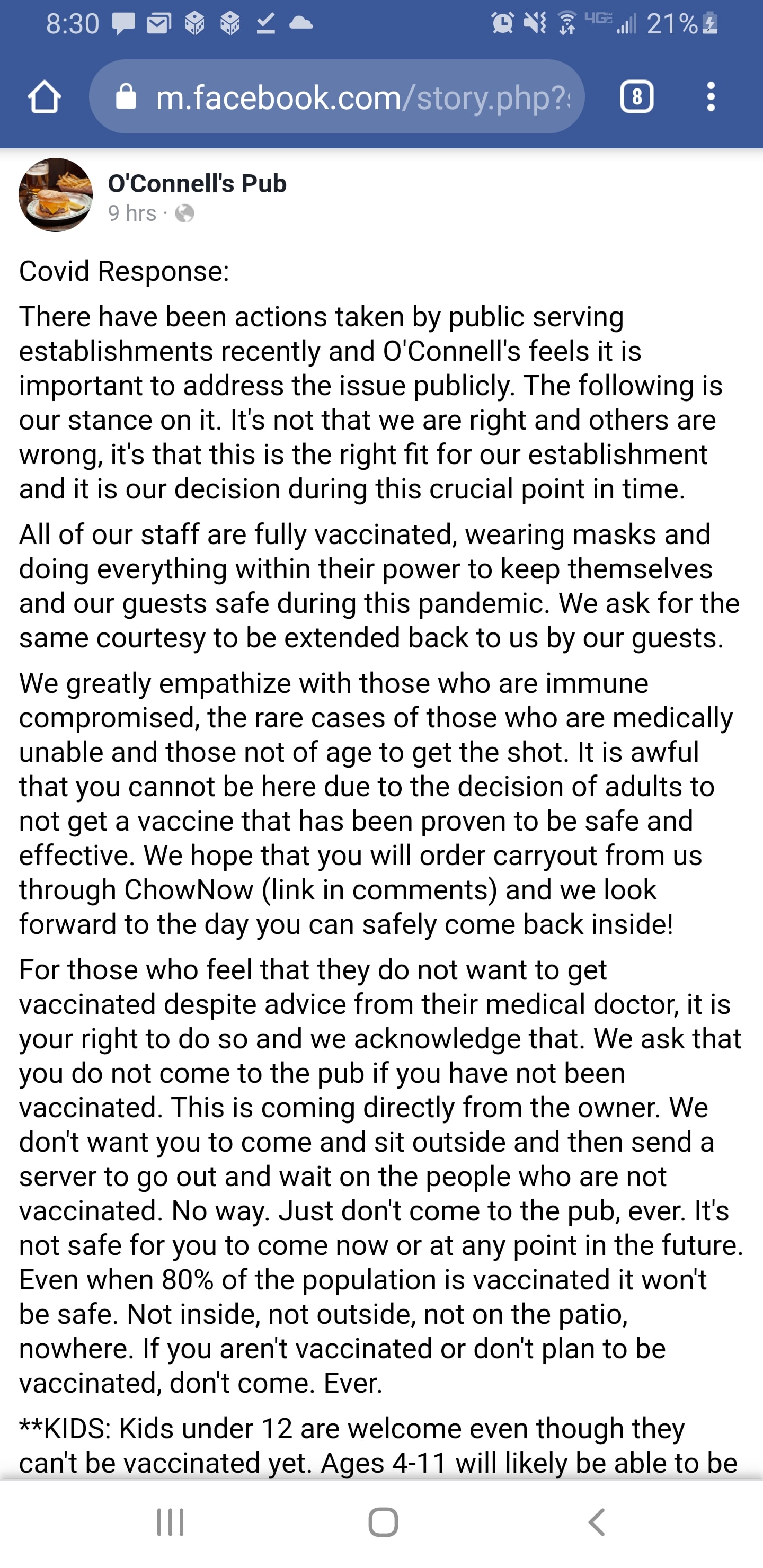Open the browser overflow menu

tap(711, 97)
